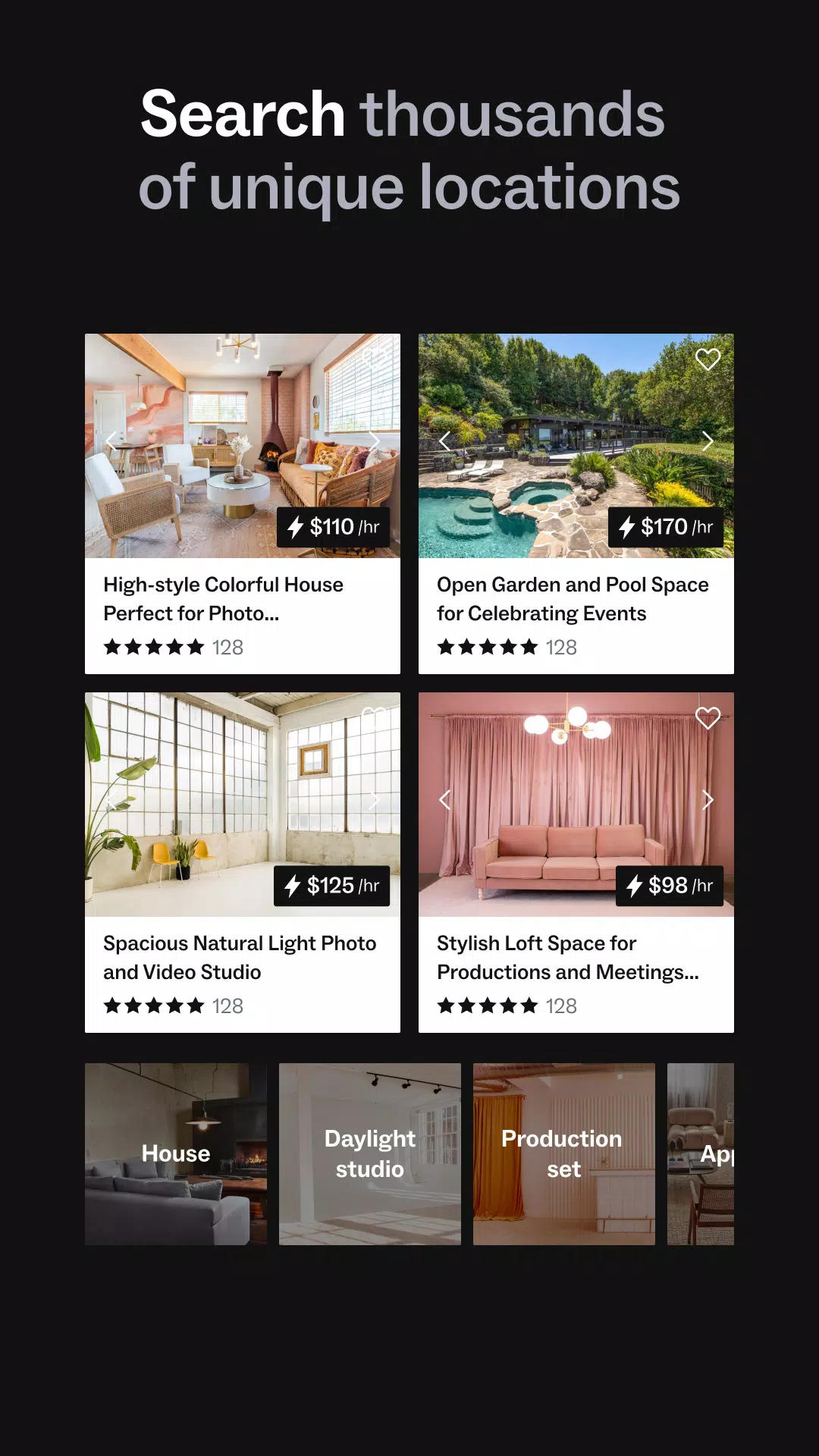Favorite the Spacious Natural Light Photo Studio
The height and width of the screenshot is (1456, 819).
tap(373, 719)
